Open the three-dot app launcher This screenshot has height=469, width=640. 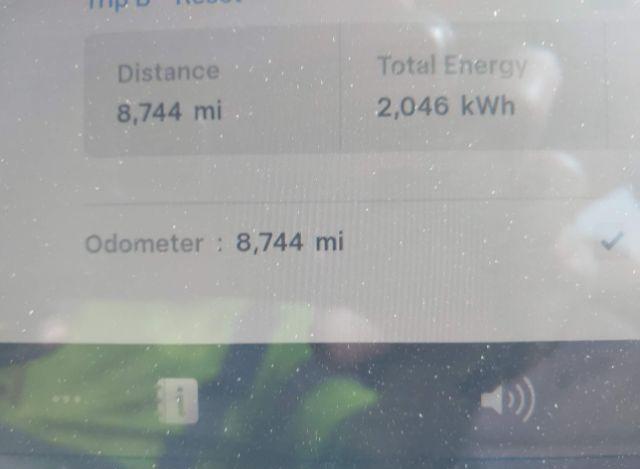click(x=66, y=399)
